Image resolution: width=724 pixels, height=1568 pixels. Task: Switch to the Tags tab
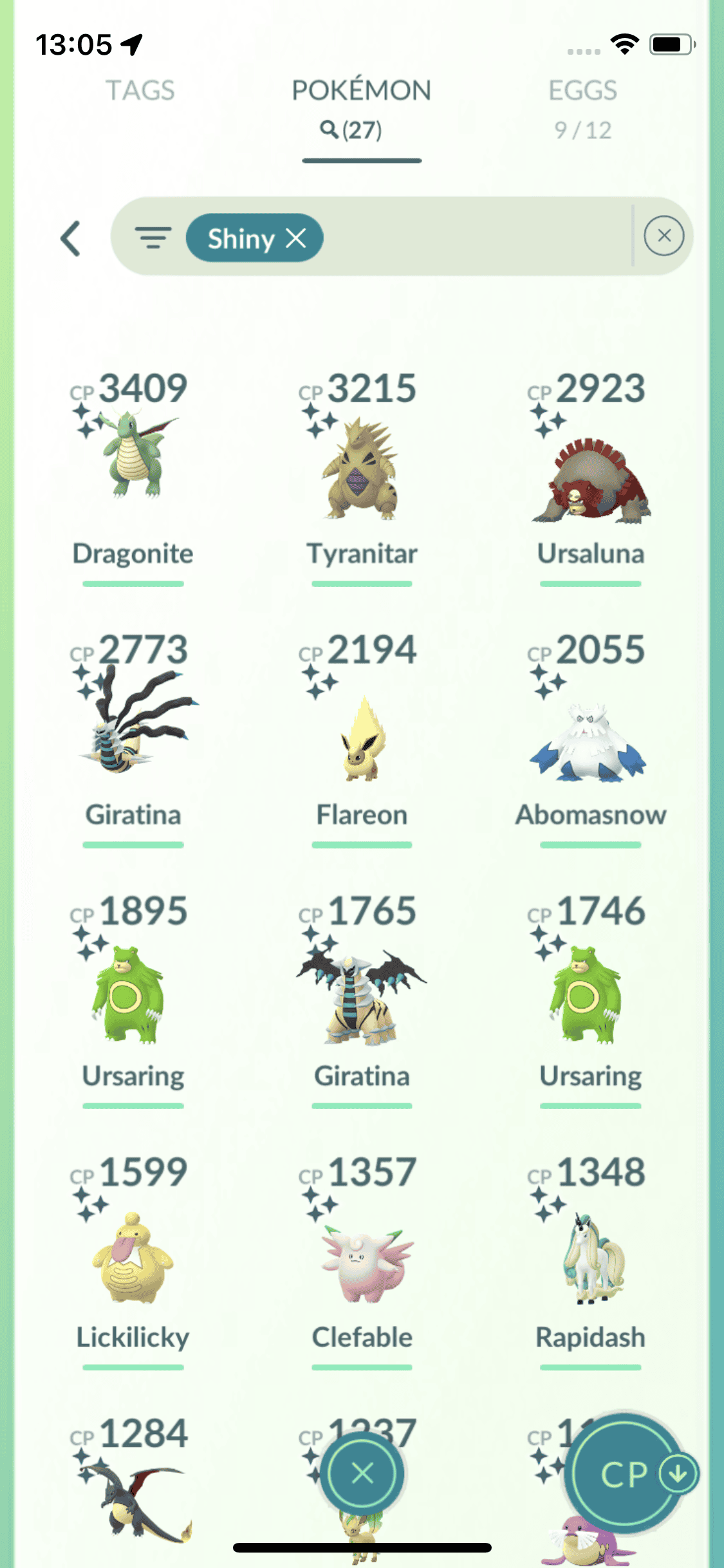point(140,91)
